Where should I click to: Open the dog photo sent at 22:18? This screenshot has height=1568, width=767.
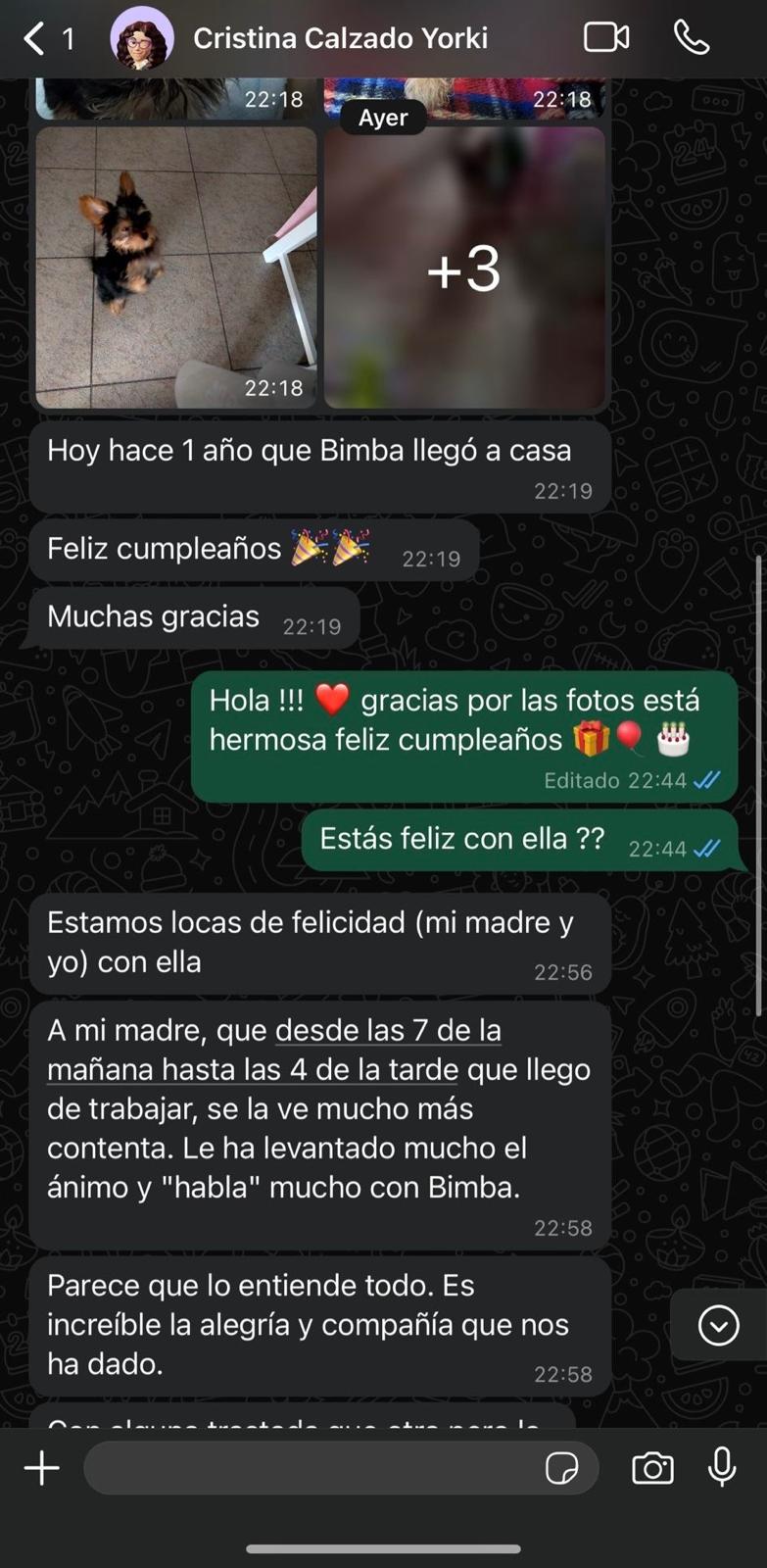click(x=176, y=267)
